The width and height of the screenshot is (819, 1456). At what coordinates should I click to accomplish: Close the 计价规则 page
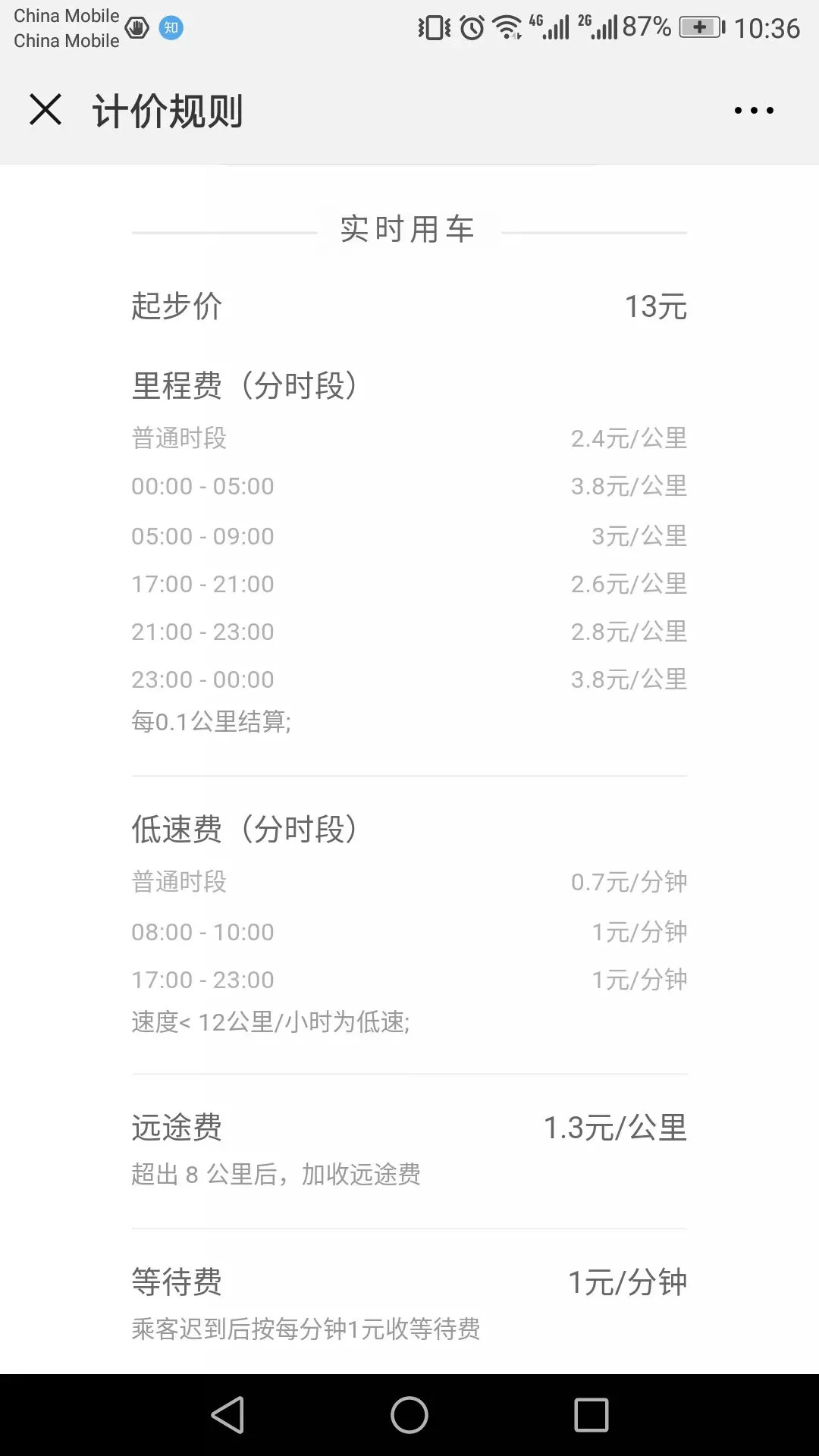pos(47,109)
